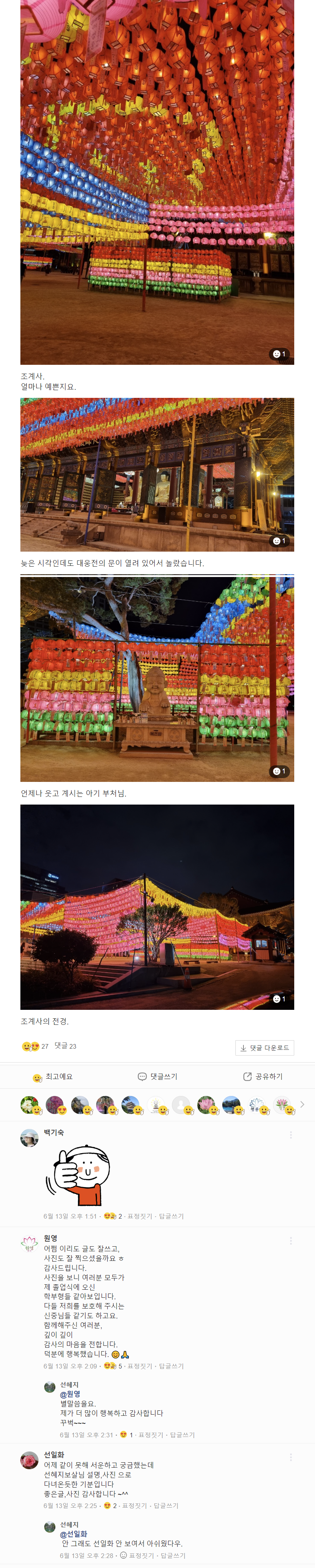The width and height of the screenshot is (315, 1568).
Task: Tap 표정짓기 under 원영's comment
Action: click(x=140, y=1366)
